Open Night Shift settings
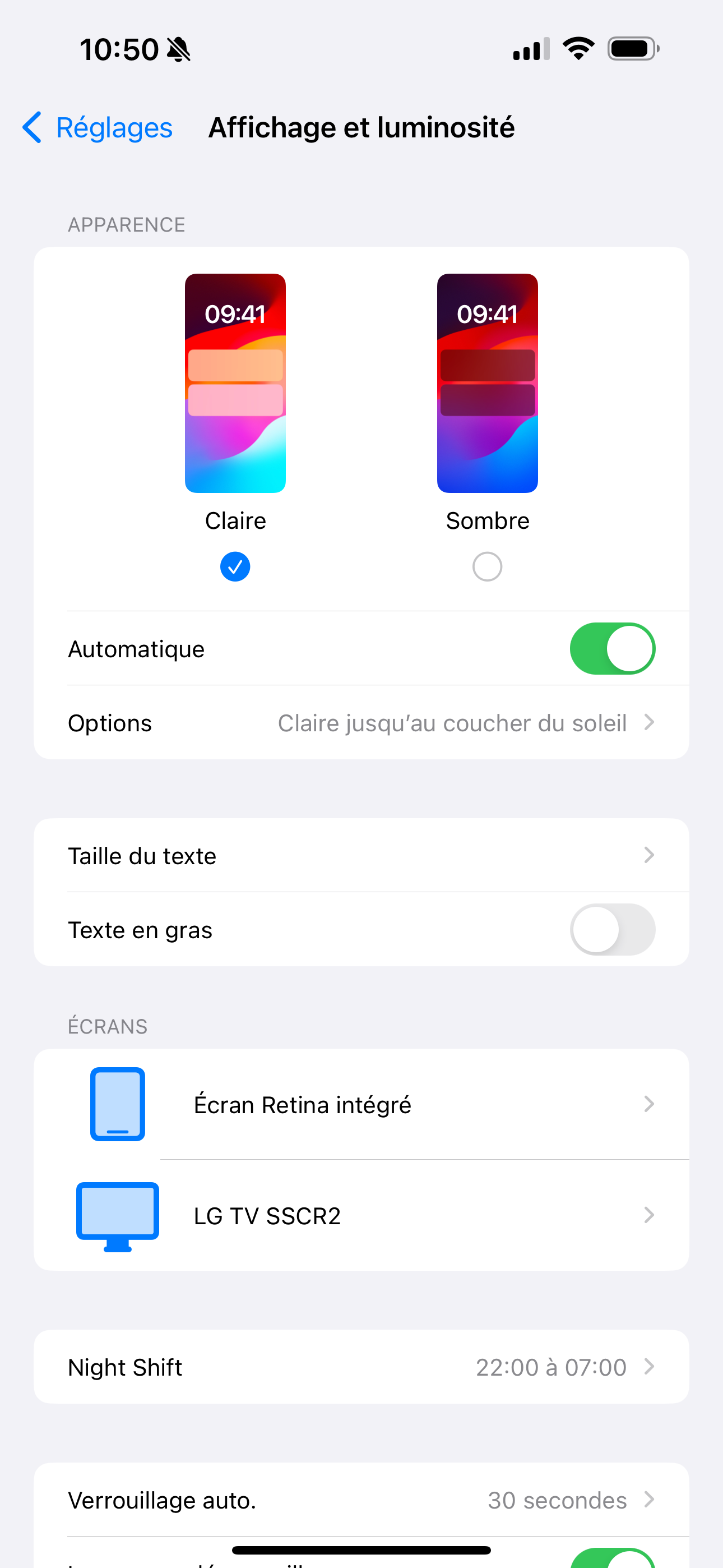The width and height of the screenshot is (723, 1568). point(361,1367)
